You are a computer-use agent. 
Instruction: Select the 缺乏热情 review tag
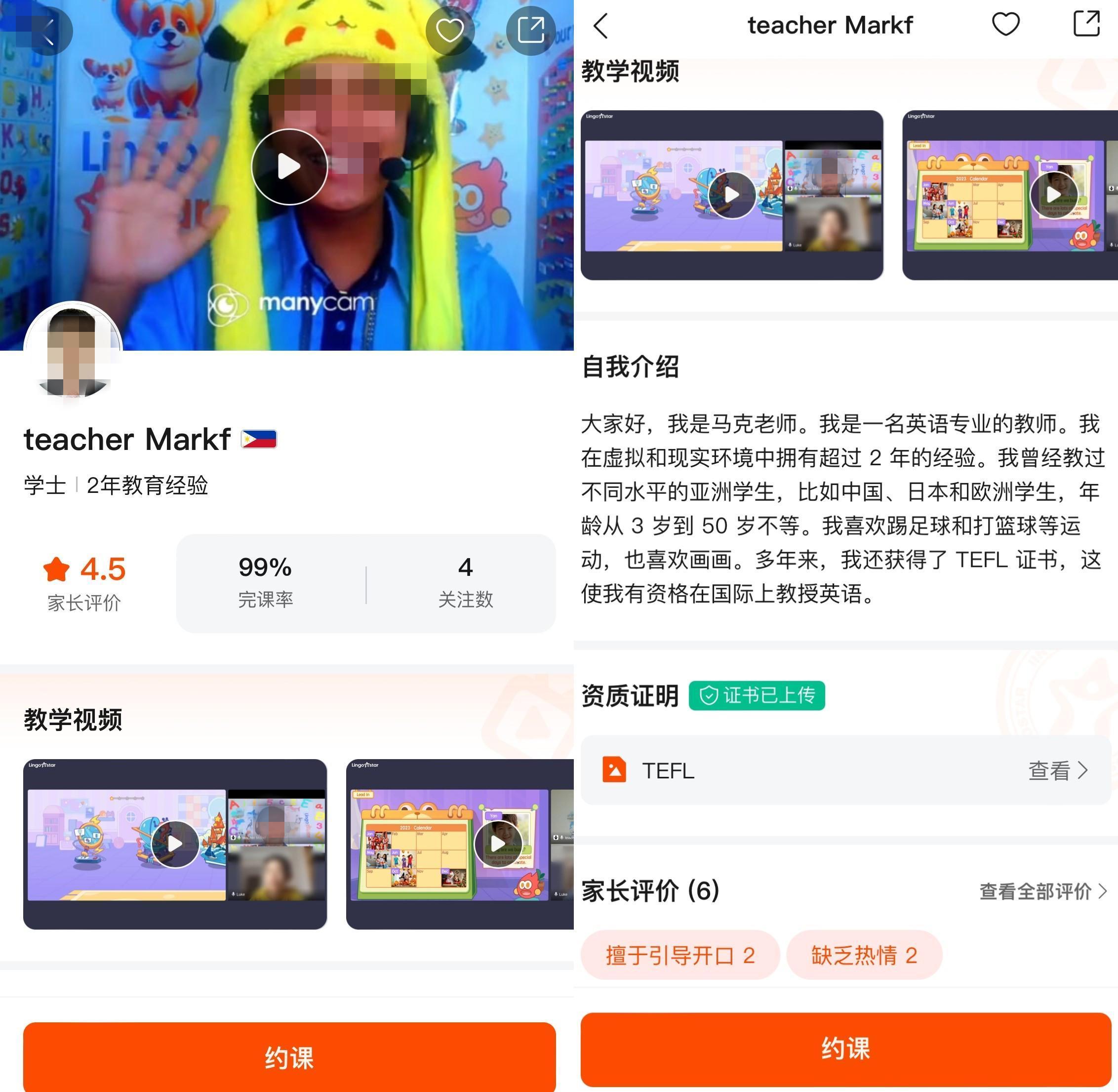864,956
